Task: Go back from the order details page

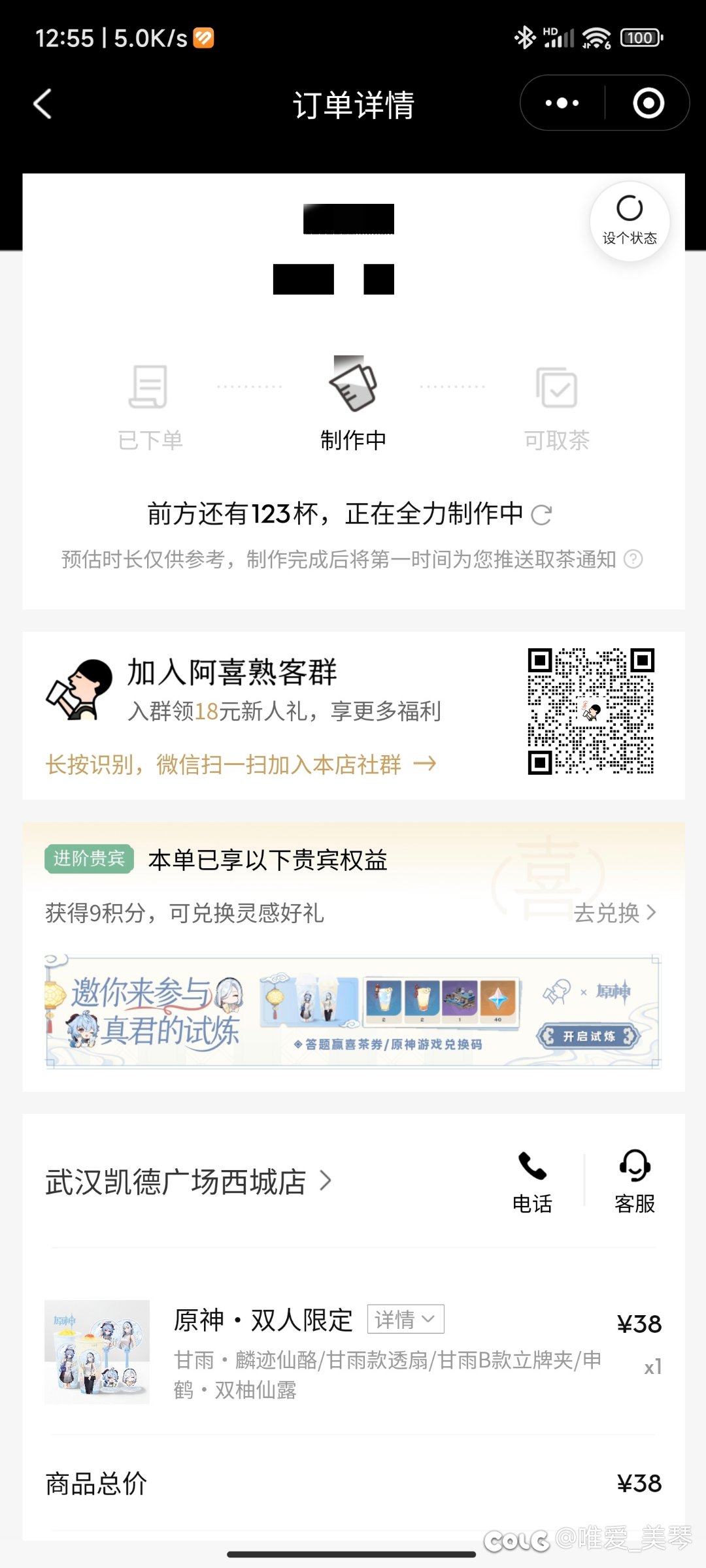Action: pyautogui.click(x=42, y=104)
